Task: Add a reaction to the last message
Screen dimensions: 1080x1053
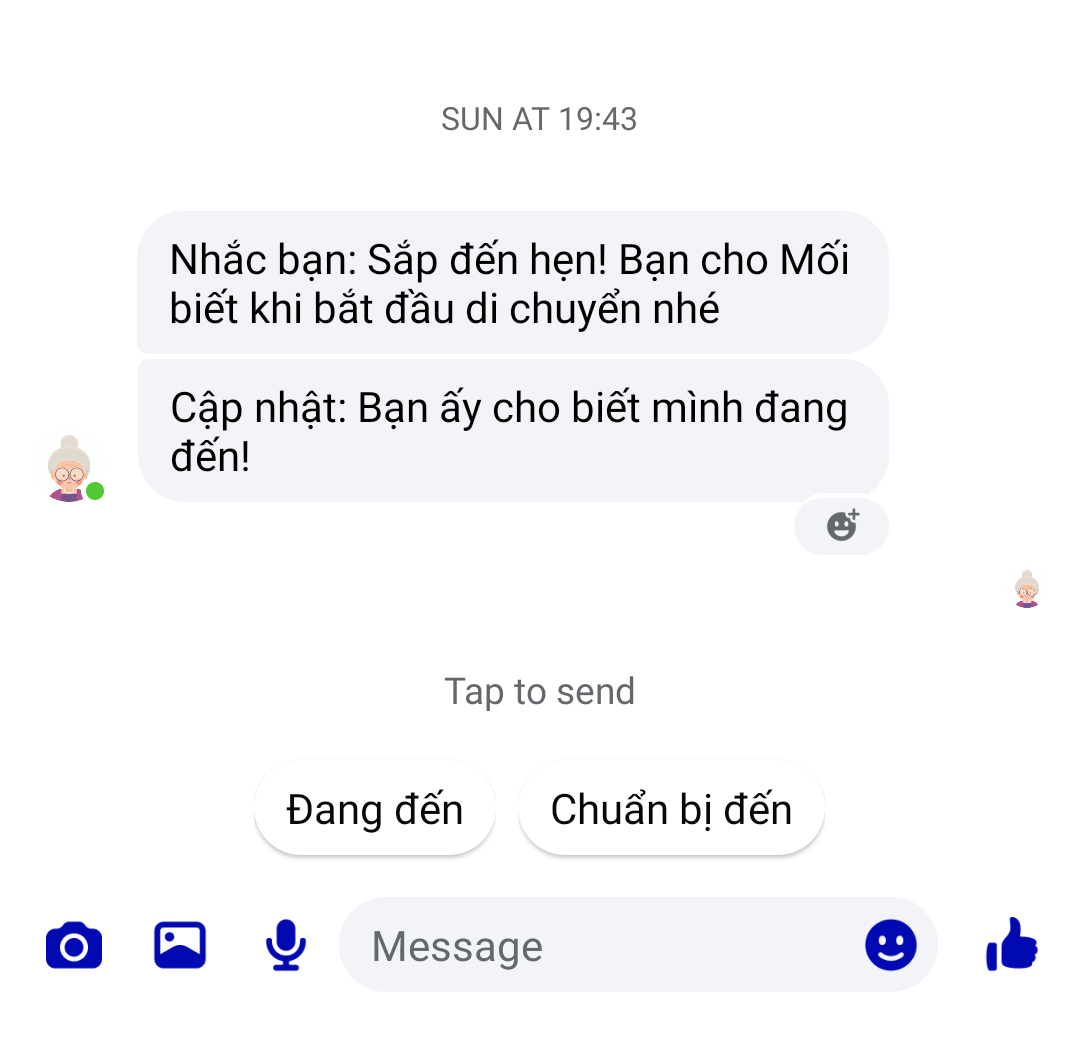Action: tap(842, 525)
